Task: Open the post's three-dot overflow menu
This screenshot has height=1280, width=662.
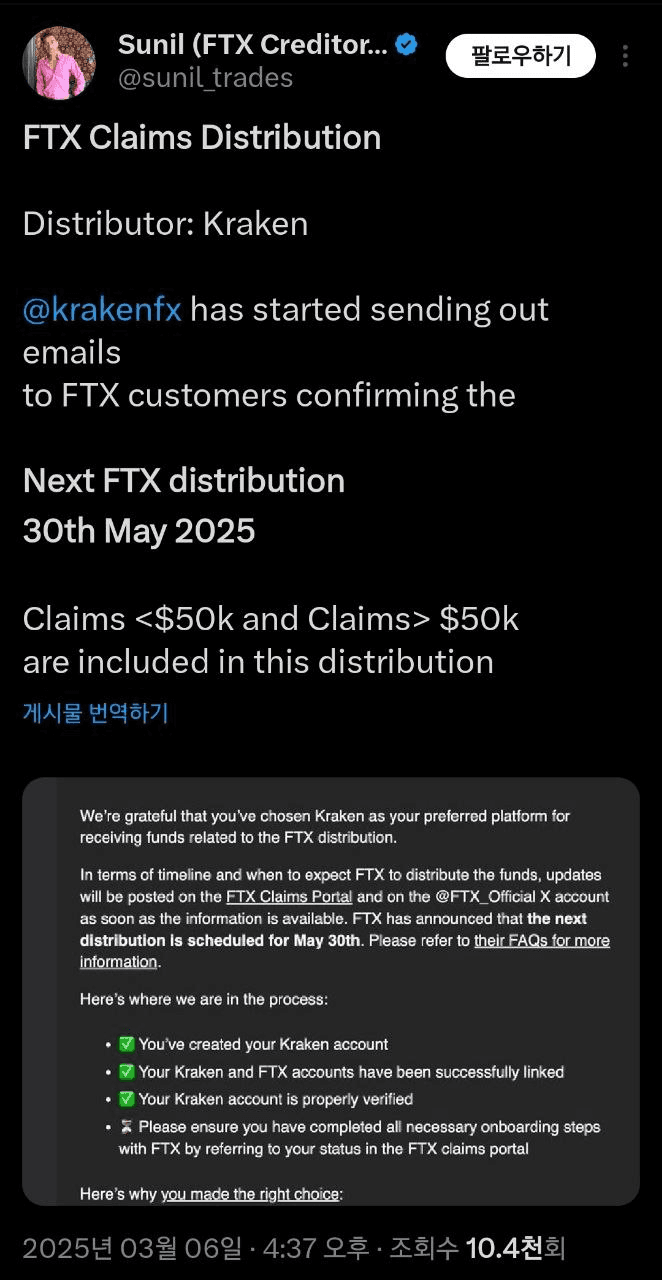Action: click(625, 56)
